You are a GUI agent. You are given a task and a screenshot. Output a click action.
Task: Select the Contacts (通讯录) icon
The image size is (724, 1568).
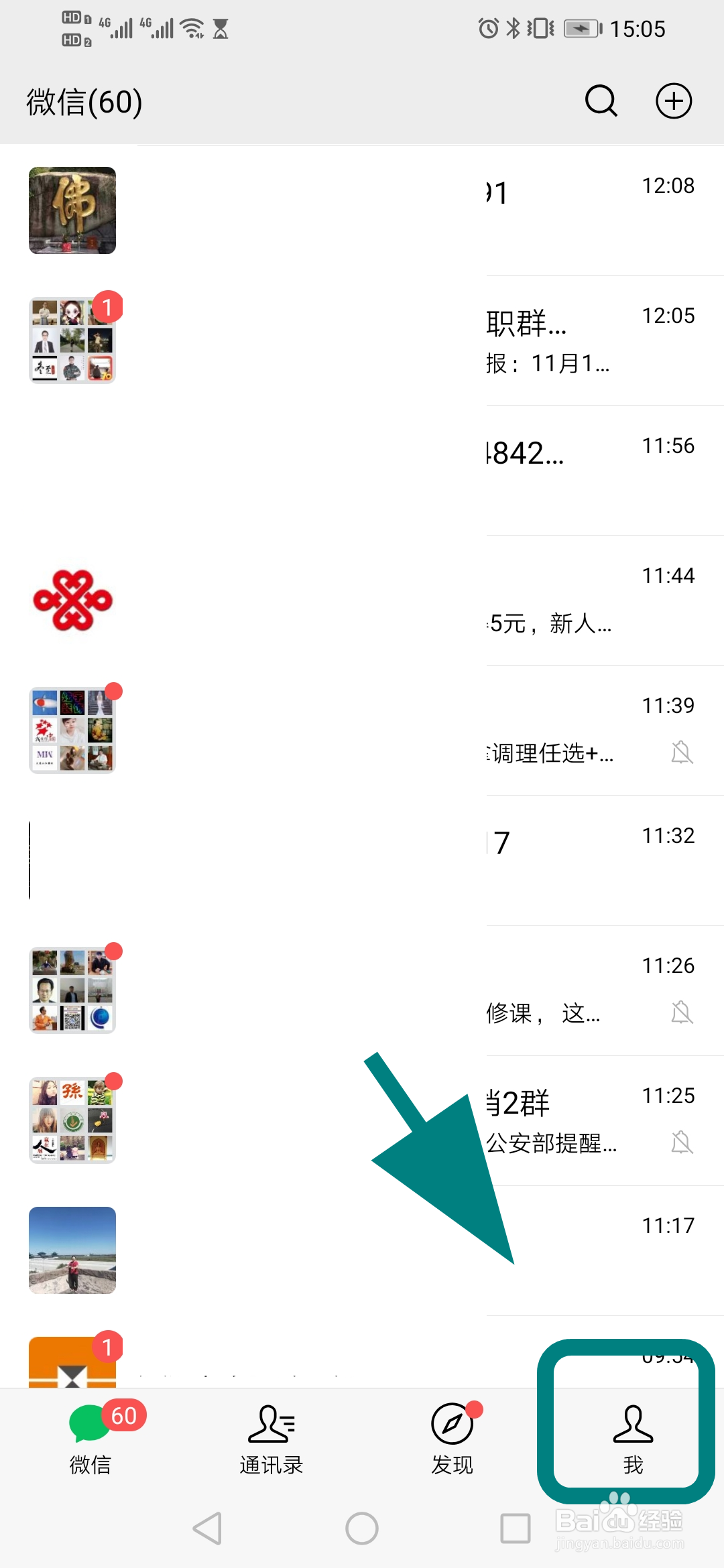pyautogui.click(x=271, y=1422)
